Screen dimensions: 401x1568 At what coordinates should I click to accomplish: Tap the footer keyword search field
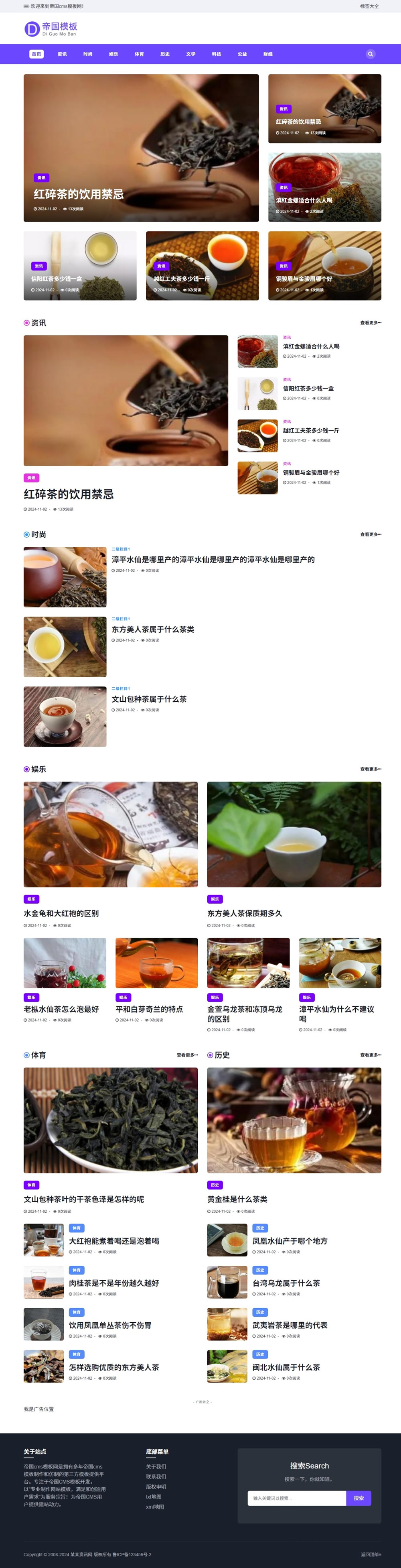(x=296, y=1498)
